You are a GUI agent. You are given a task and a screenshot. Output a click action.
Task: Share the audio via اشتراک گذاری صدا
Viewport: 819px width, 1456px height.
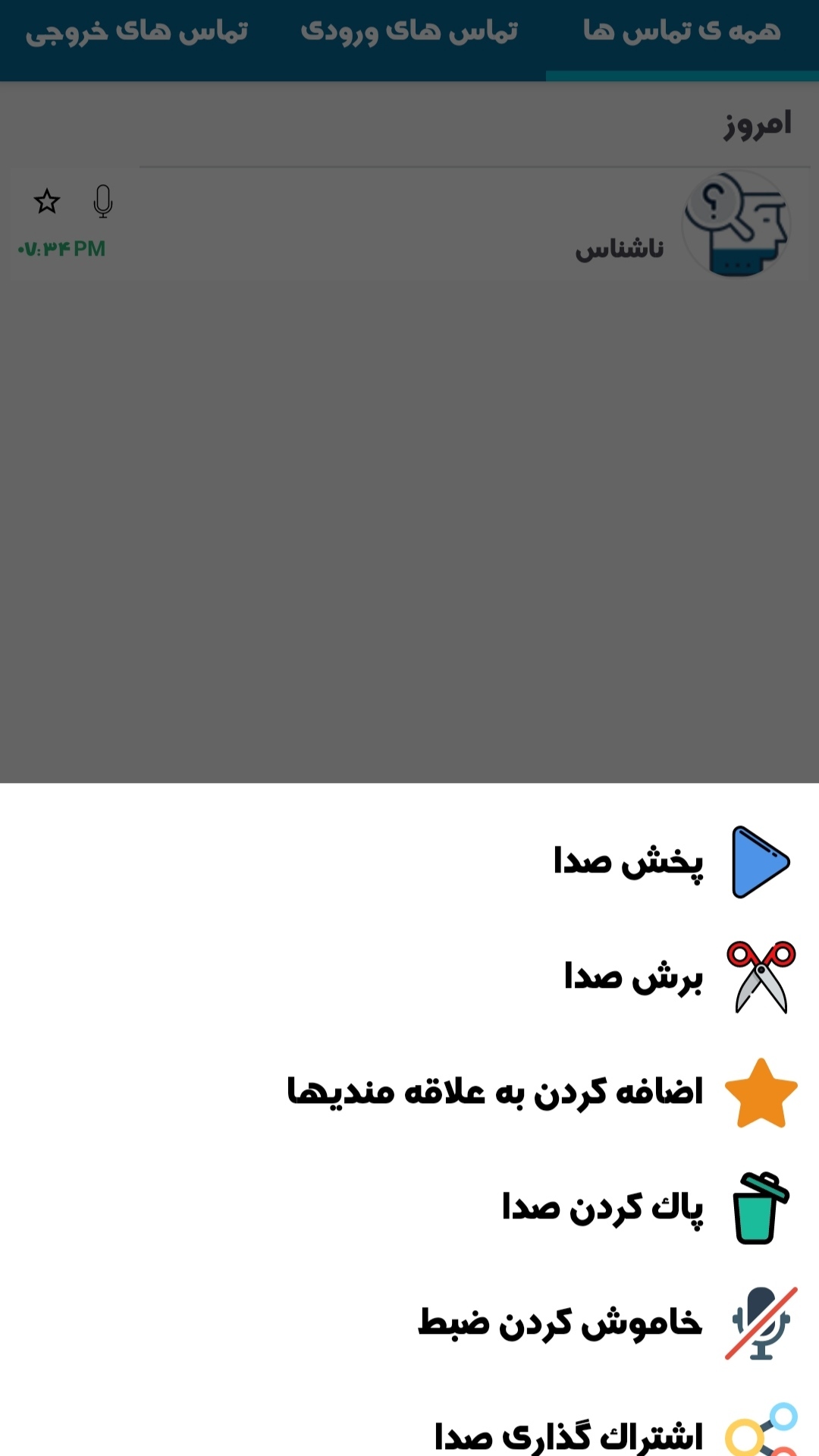click(x=569, y=1436)
